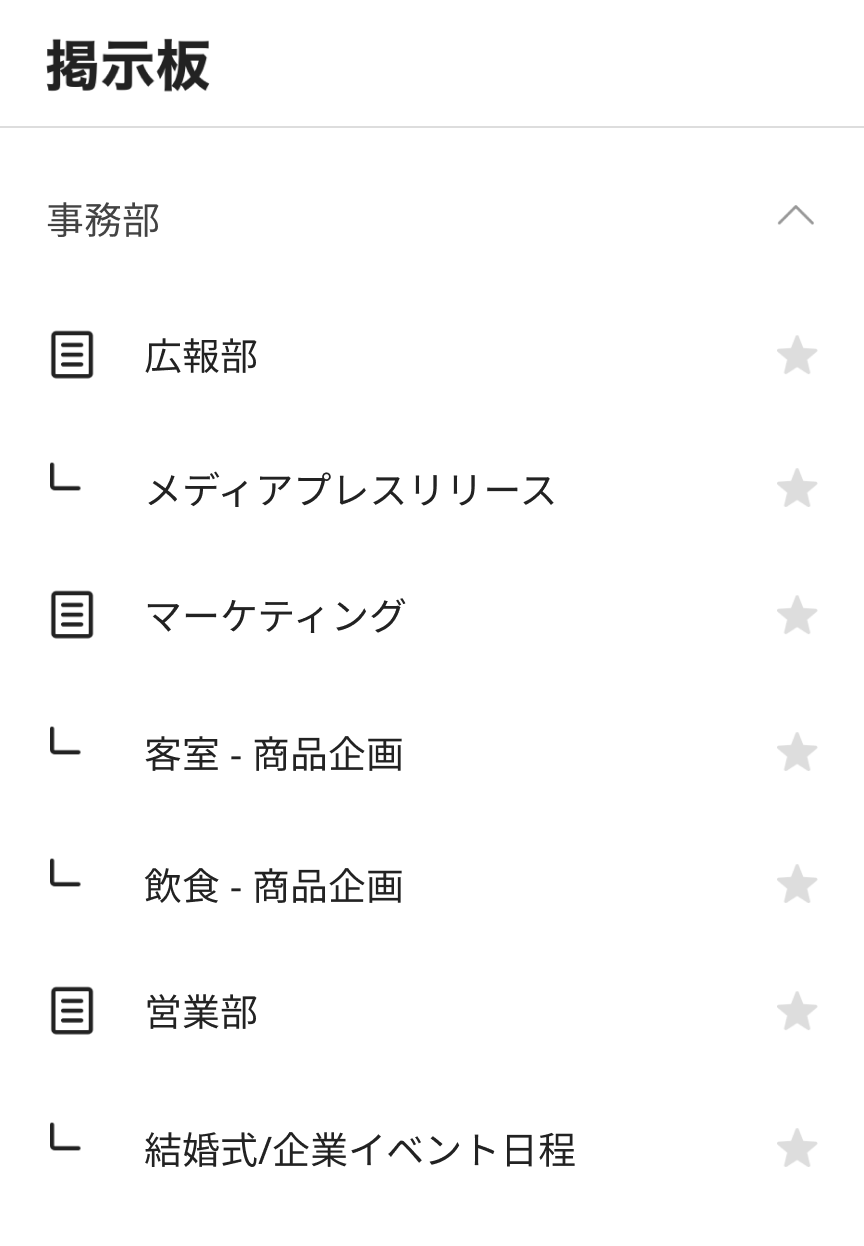
Task: Open the マーケティング board
Action: [274, 615]
